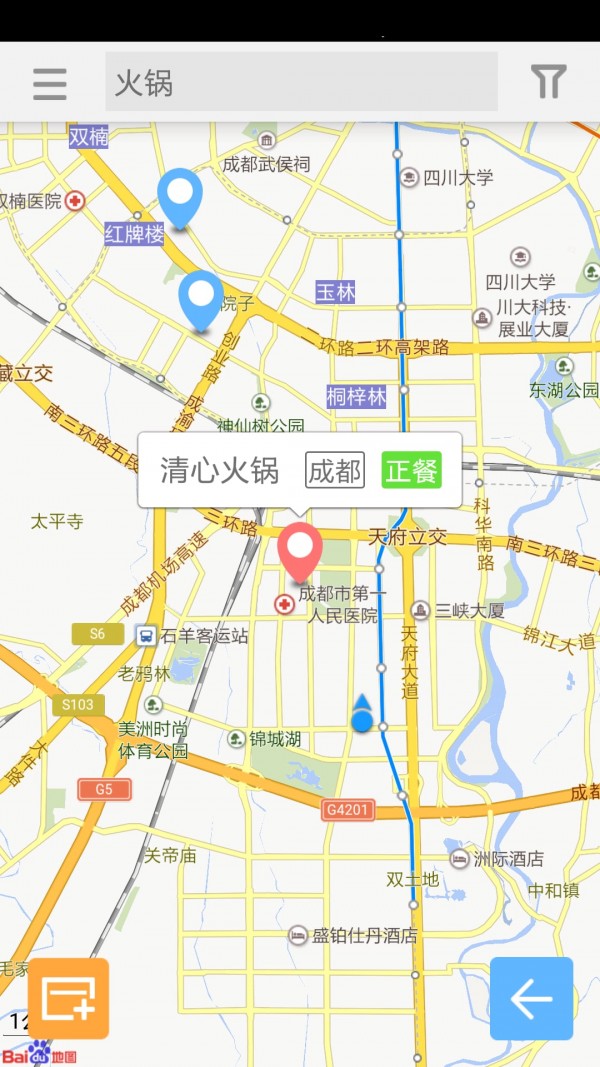Open the hamburger menu
The image size is (600, 1067).
(49, 83)
